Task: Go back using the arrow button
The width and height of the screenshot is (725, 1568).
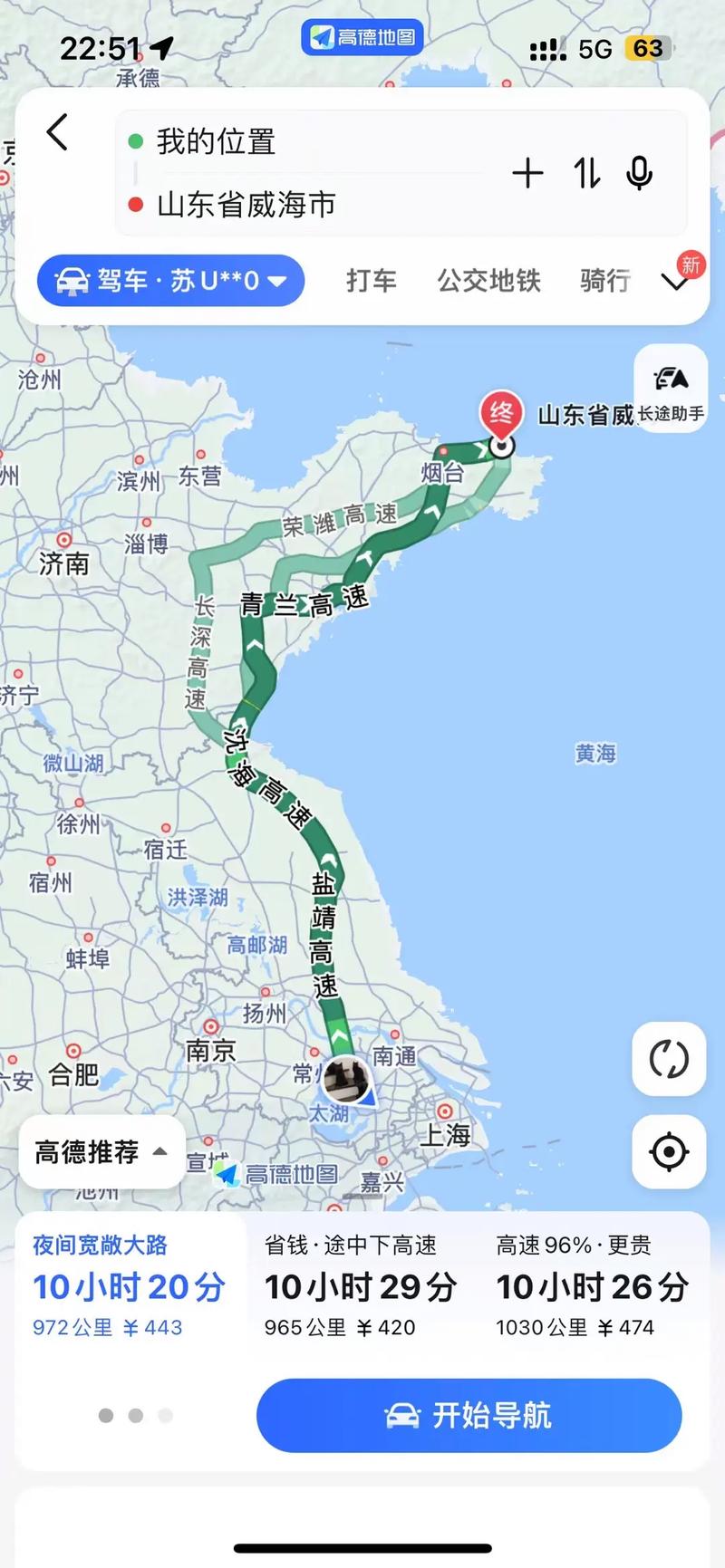Action: pyautogui.click(x=57, y=132)
